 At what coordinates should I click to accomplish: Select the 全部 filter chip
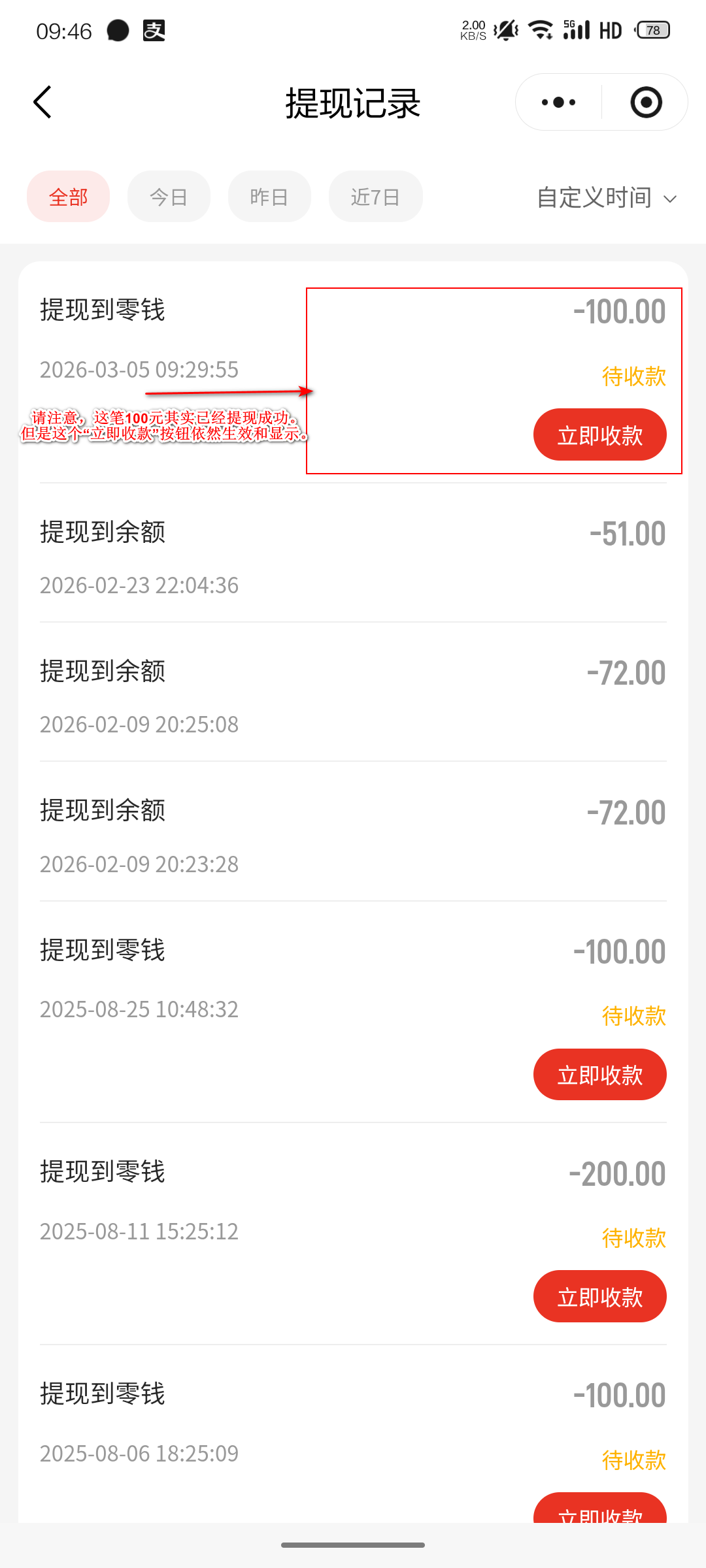pos(68,197)
